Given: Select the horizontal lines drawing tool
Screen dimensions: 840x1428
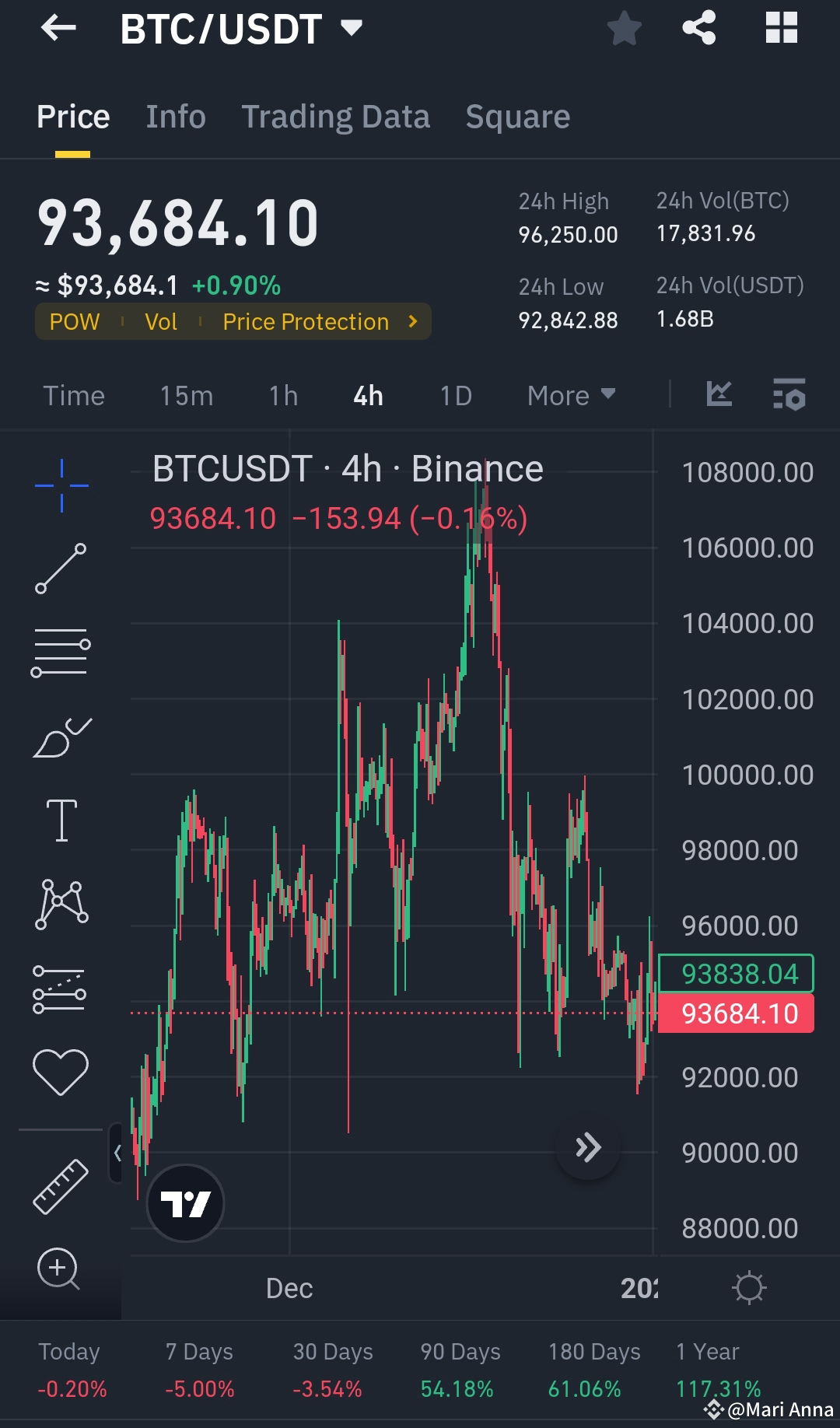Looking at the screenshot, I should [61, 649].
